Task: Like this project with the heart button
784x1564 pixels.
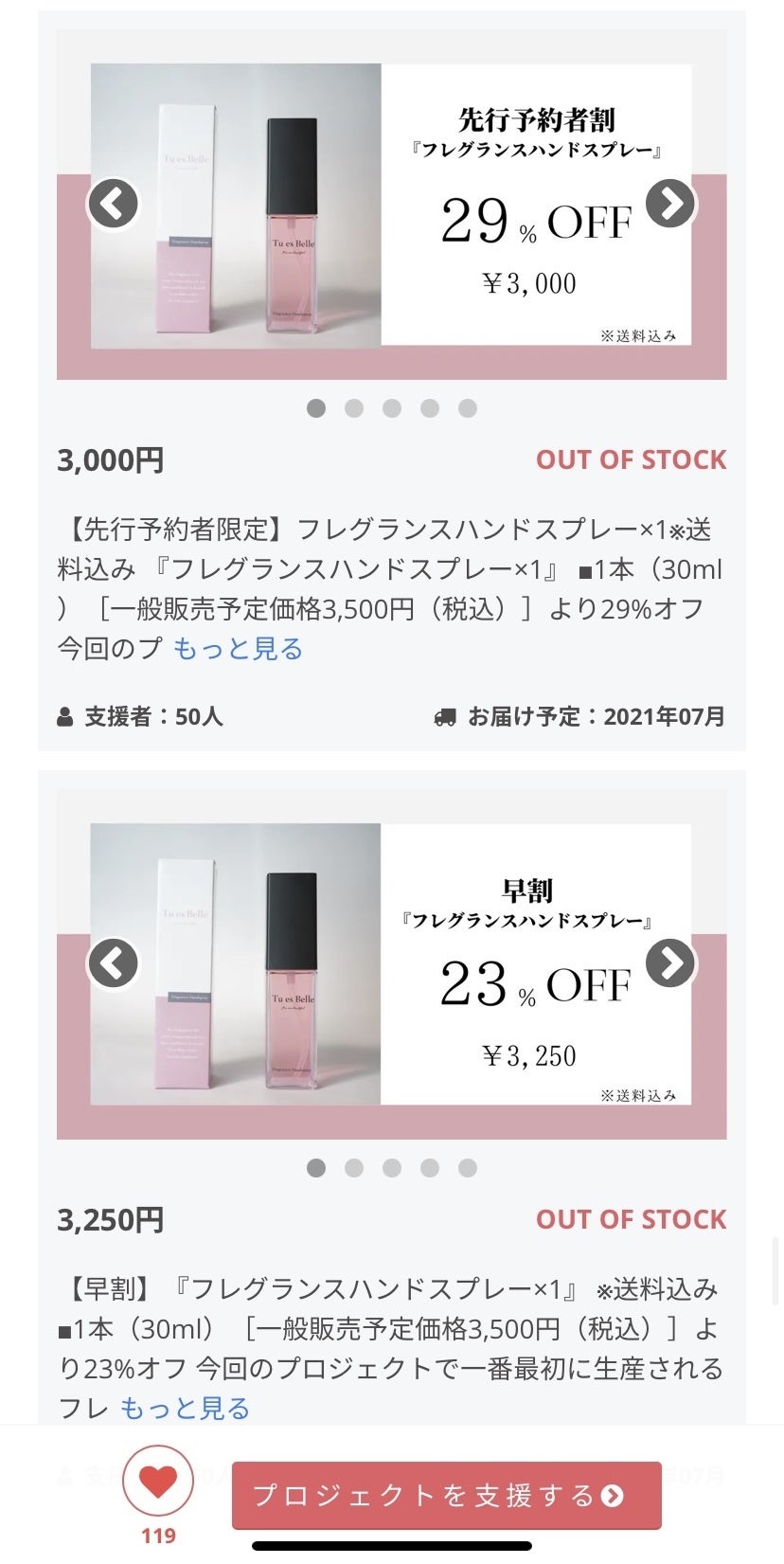Action: [x=158, y=1482]
